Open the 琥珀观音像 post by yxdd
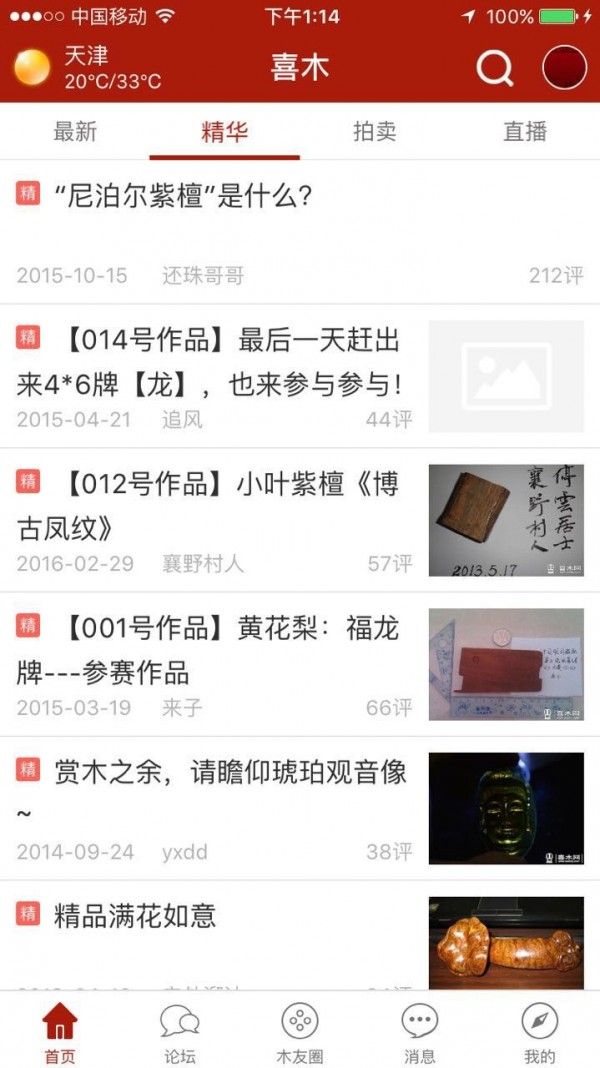600x1068 pixels. (x=300, y=808)
